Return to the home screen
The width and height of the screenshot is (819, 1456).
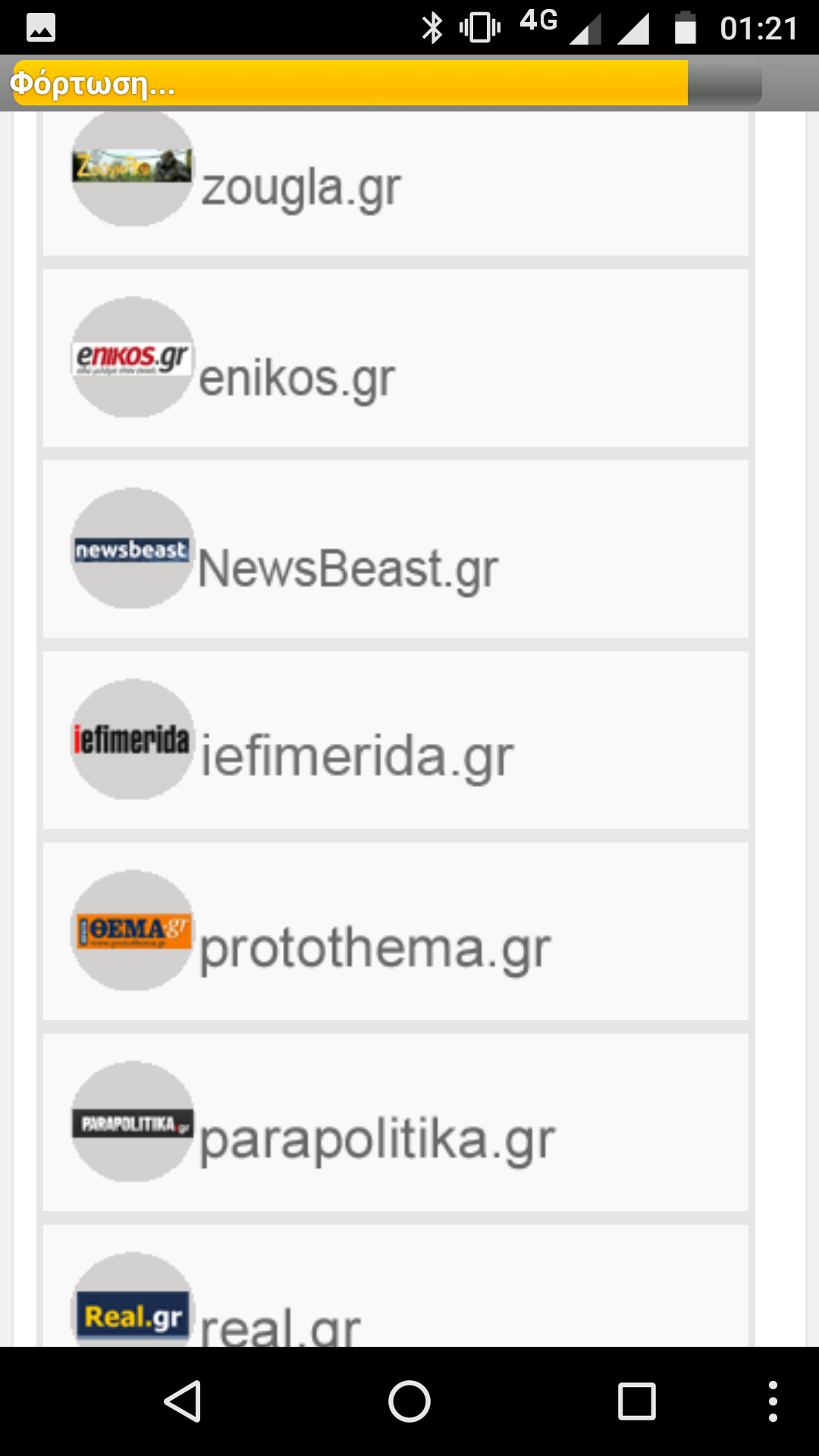point(409,1401)
